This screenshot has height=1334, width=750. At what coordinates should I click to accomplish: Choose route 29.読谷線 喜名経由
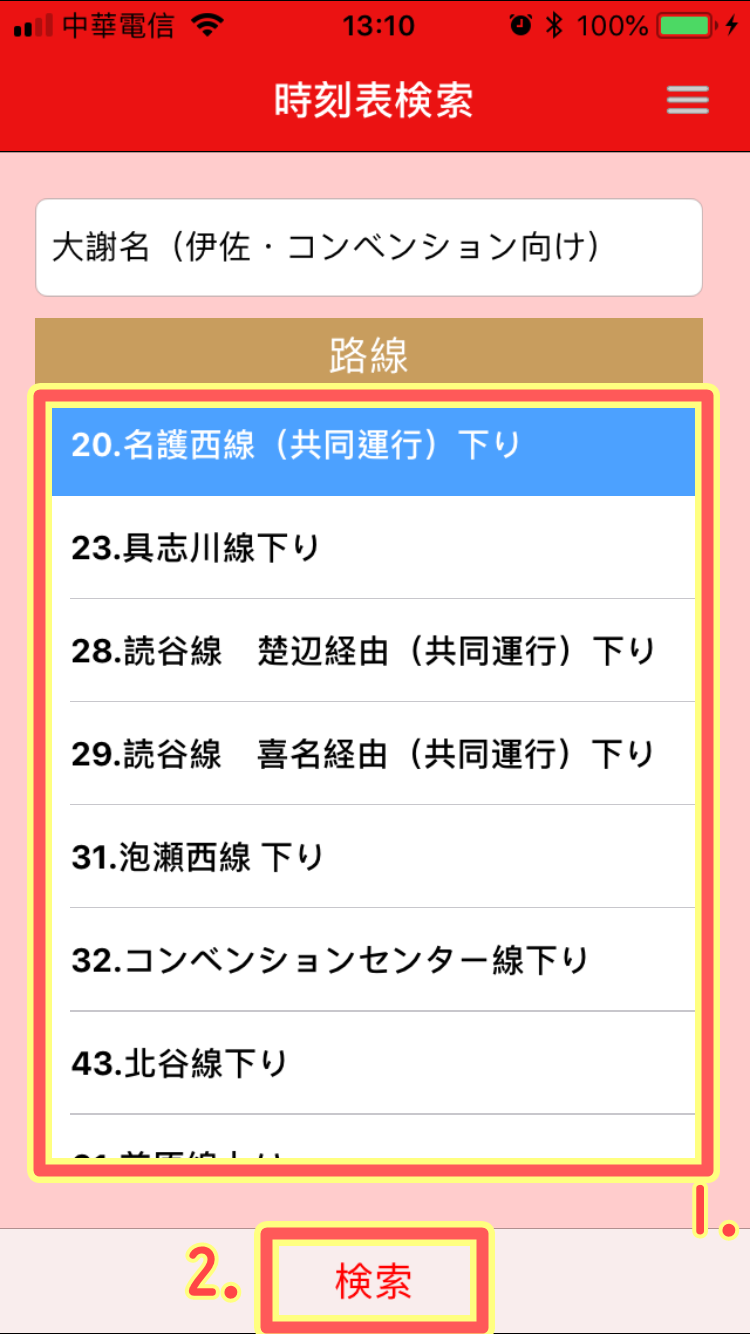(x=373, y=754)
